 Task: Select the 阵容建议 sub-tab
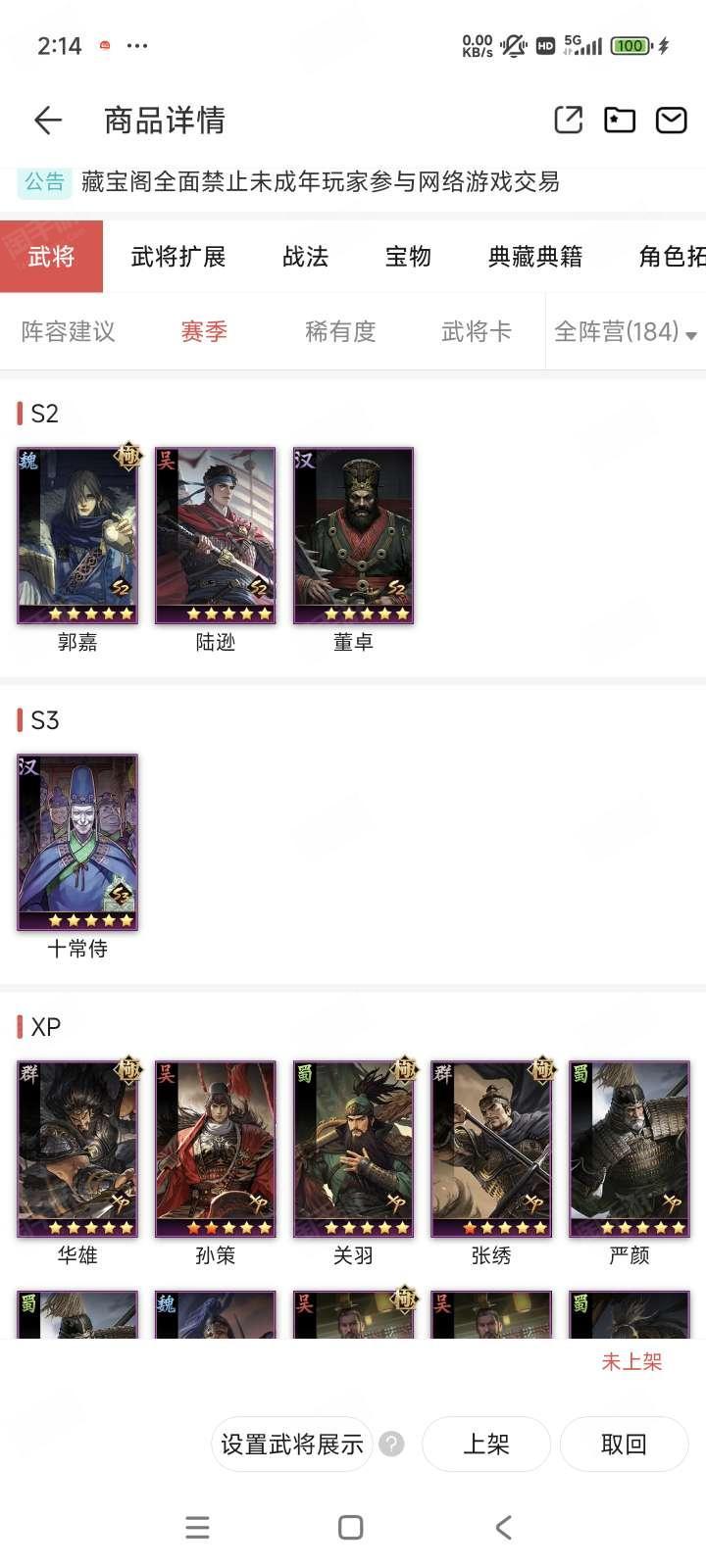69,331
